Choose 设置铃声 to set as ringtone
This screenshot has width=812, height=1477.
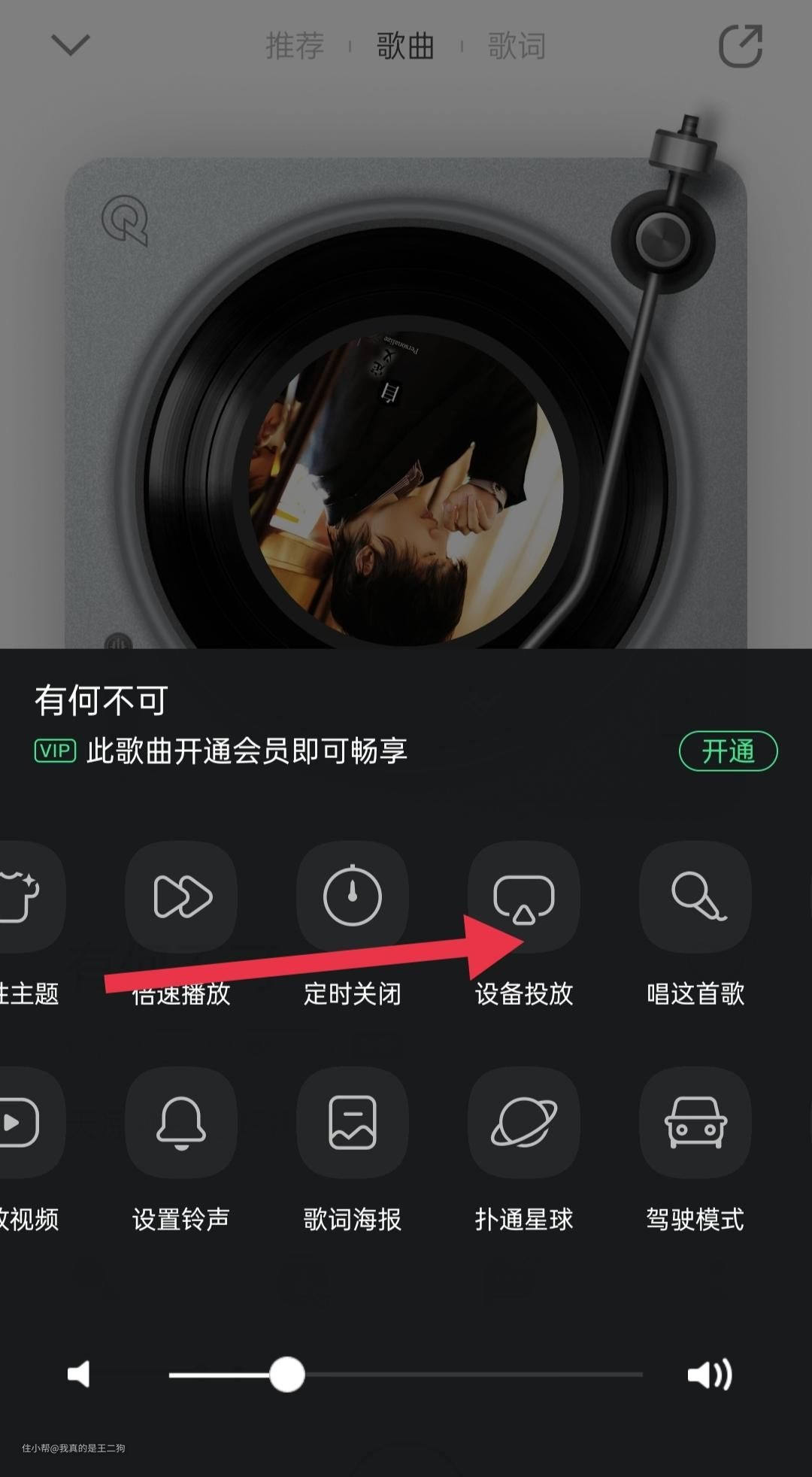(181, 1122)
